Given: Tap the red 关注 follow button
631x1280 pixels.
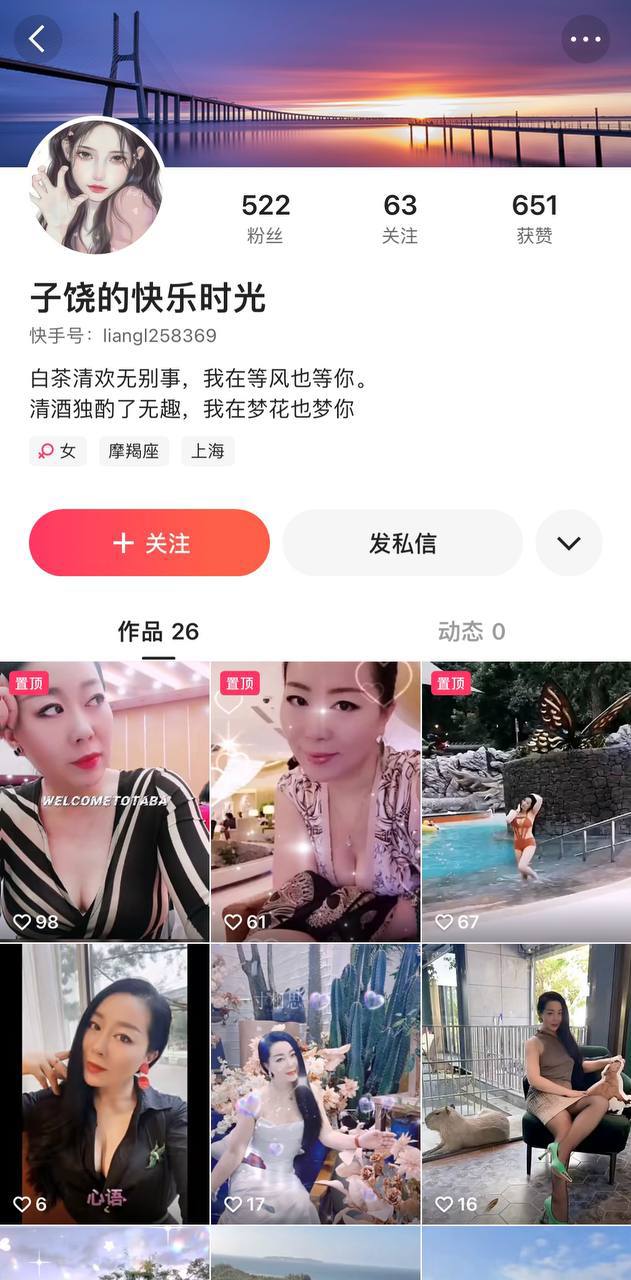Looking at the screenshot, I should [149, 543].
